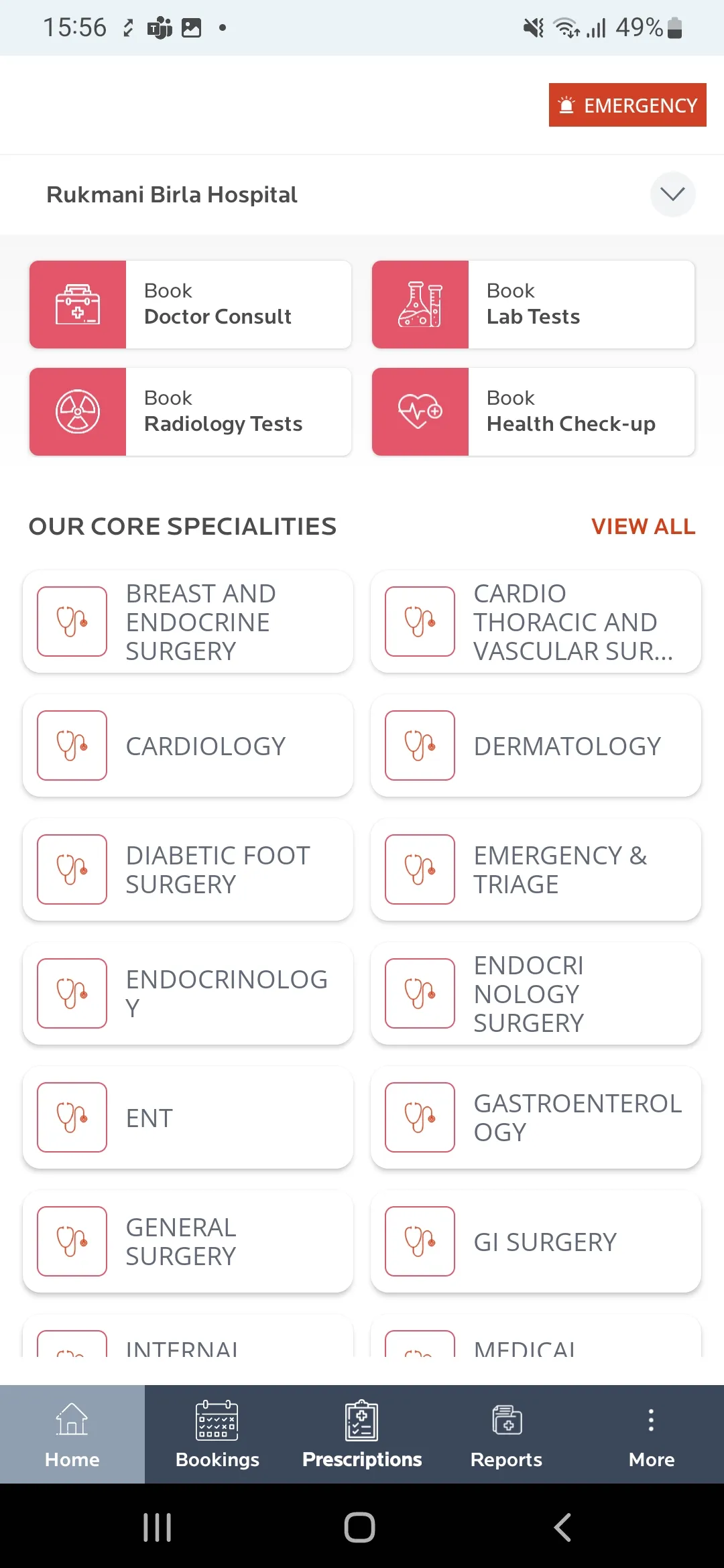Tap the Lab Tests flask icon
The image size is (724, 1568).
420,304
